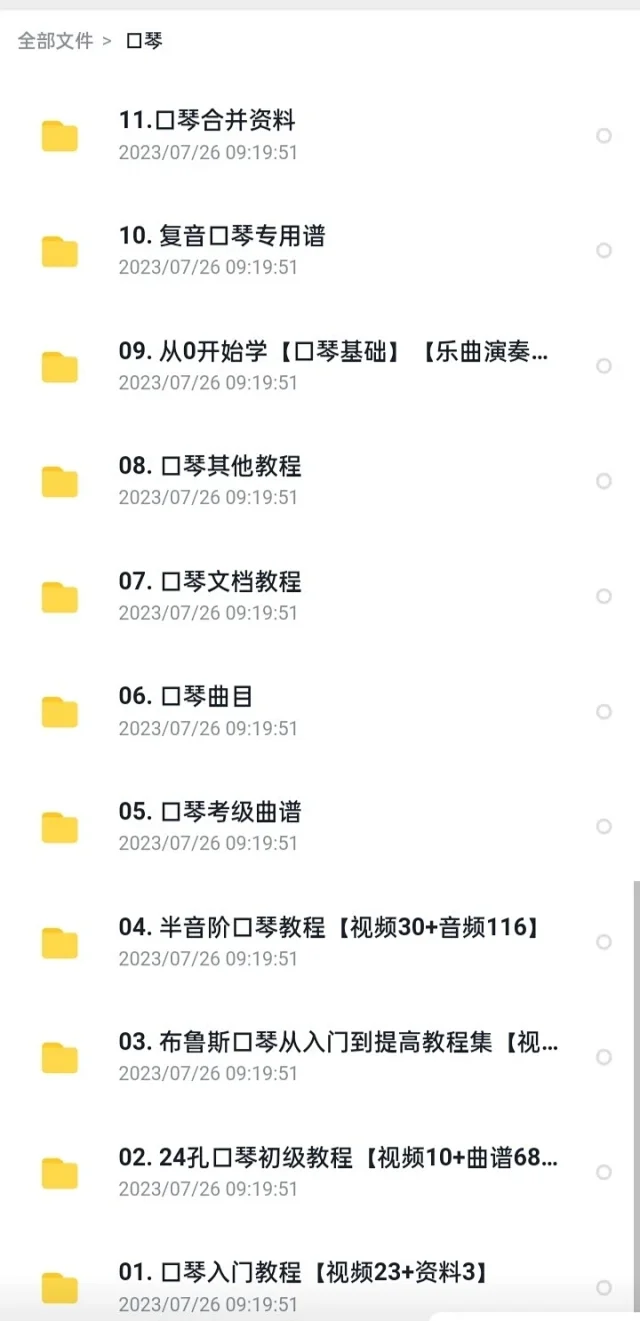The height and width of the screenshot is (1321, 640).
Task: Tick the circle for 07. 口琴文档教程
Action: coord(604,596)
